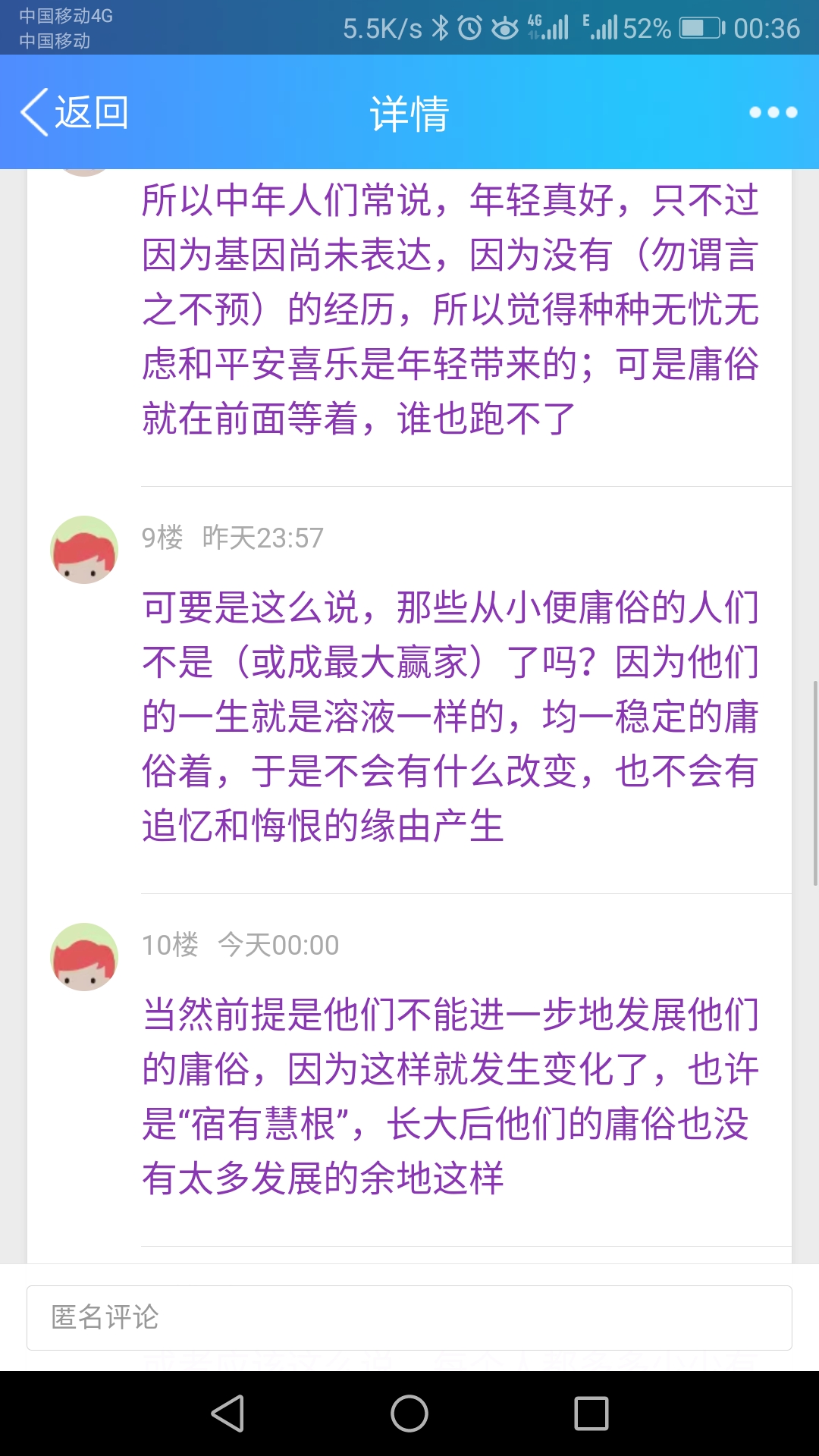
Task: Open the avatar on the 10楼 comment
Action: click(x=84, y=957)
